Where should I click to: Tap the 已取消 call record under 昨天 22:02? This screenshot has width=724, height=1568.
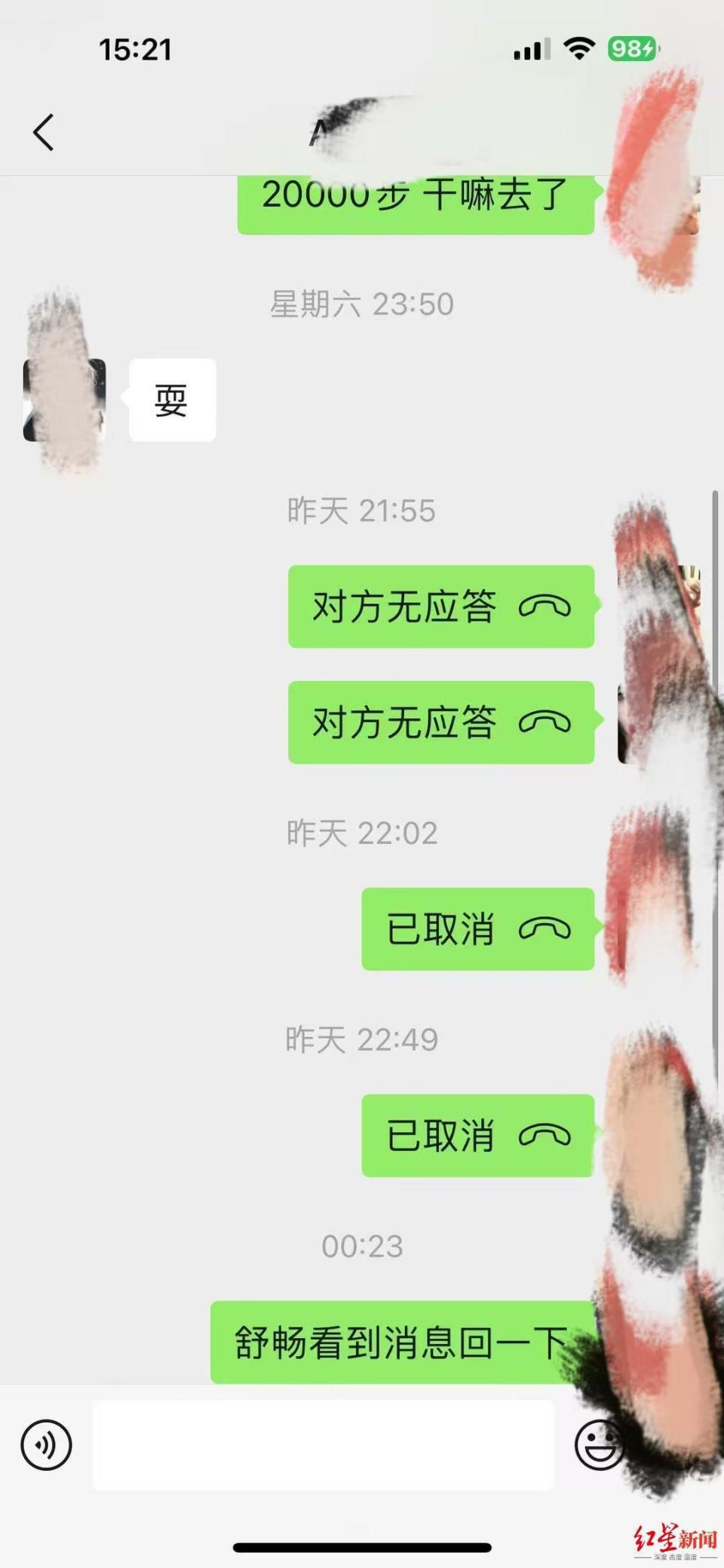477,928
